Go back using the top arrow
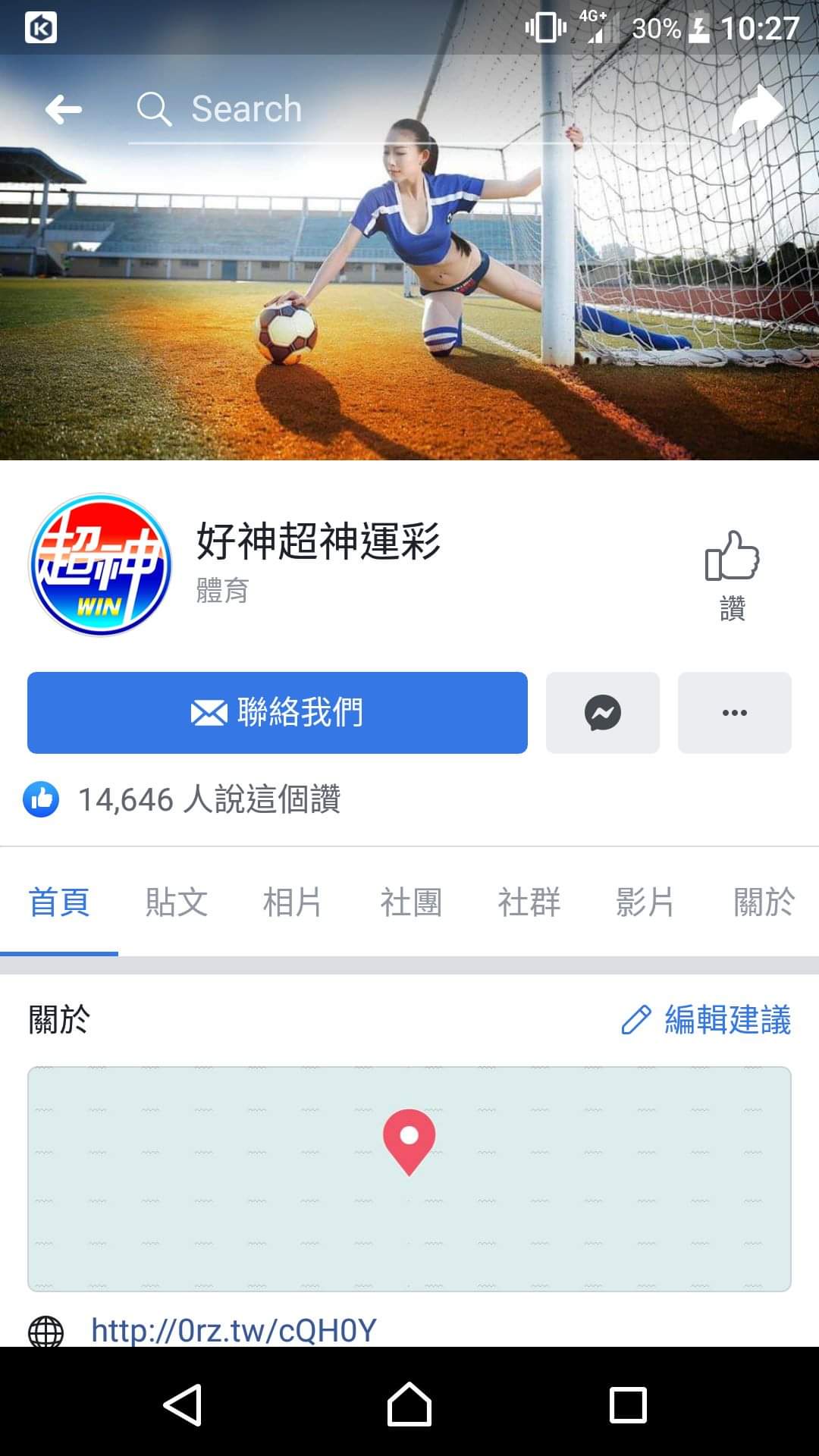The image size is (819, 1456). [x=64, y=110]
